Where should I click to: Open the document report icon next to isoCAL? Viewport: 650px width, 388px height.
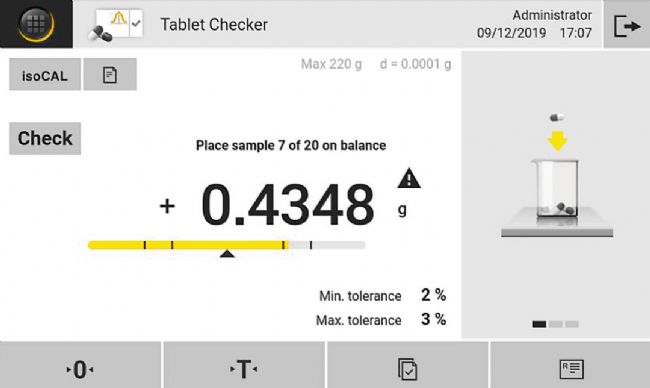[x=110, y=75]
